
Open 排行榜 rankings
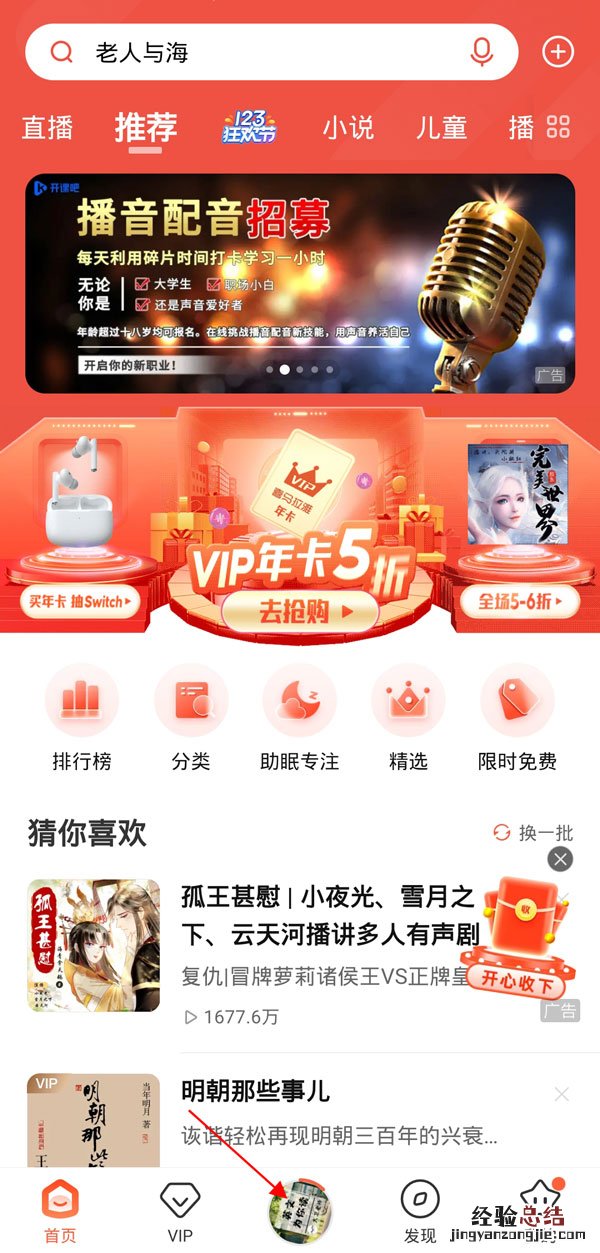pyautogui.click(x=82, y=718)
